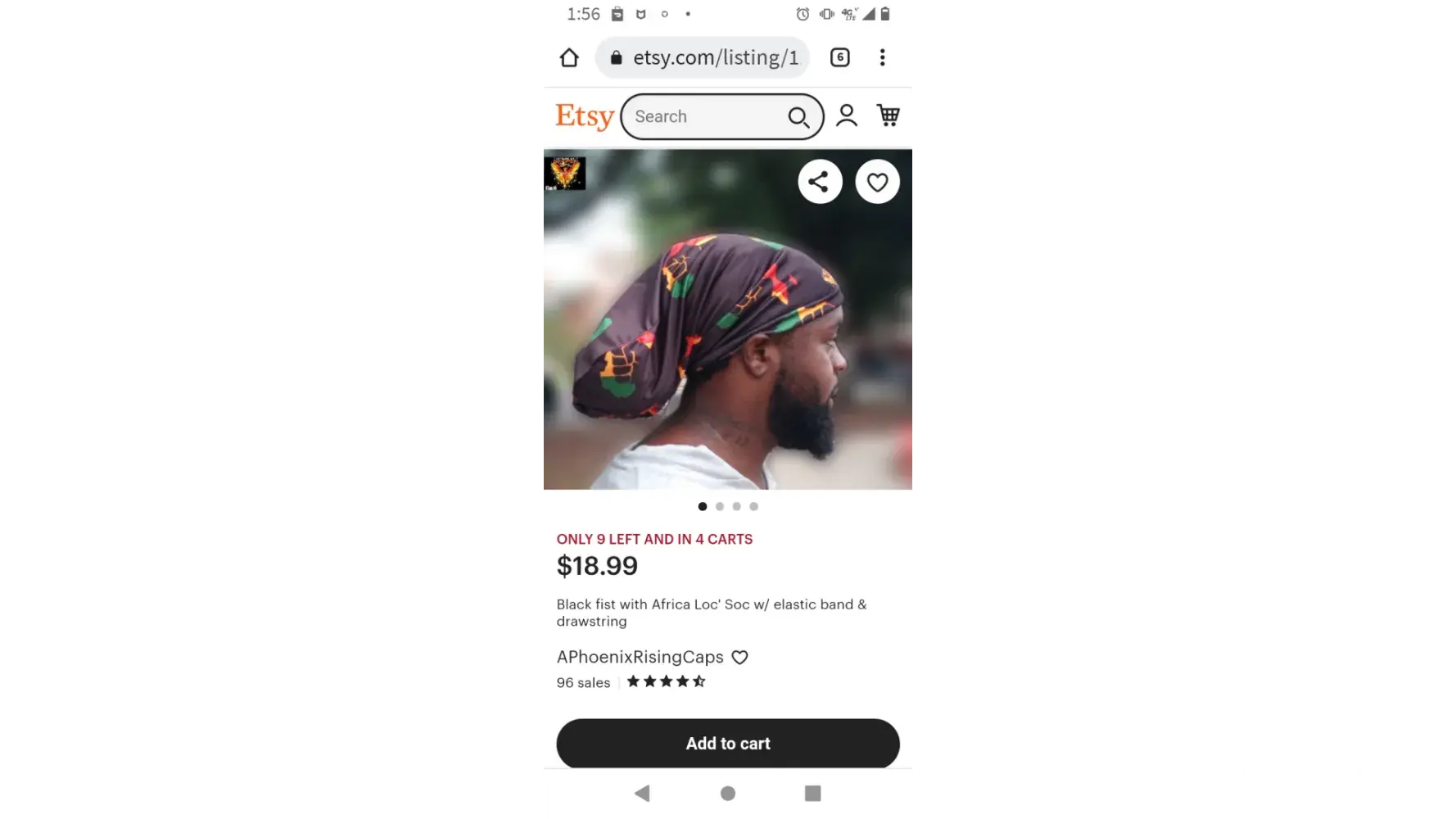
Task: Go to the Etsy homepage logo
Action: click(x=584, y=116)
